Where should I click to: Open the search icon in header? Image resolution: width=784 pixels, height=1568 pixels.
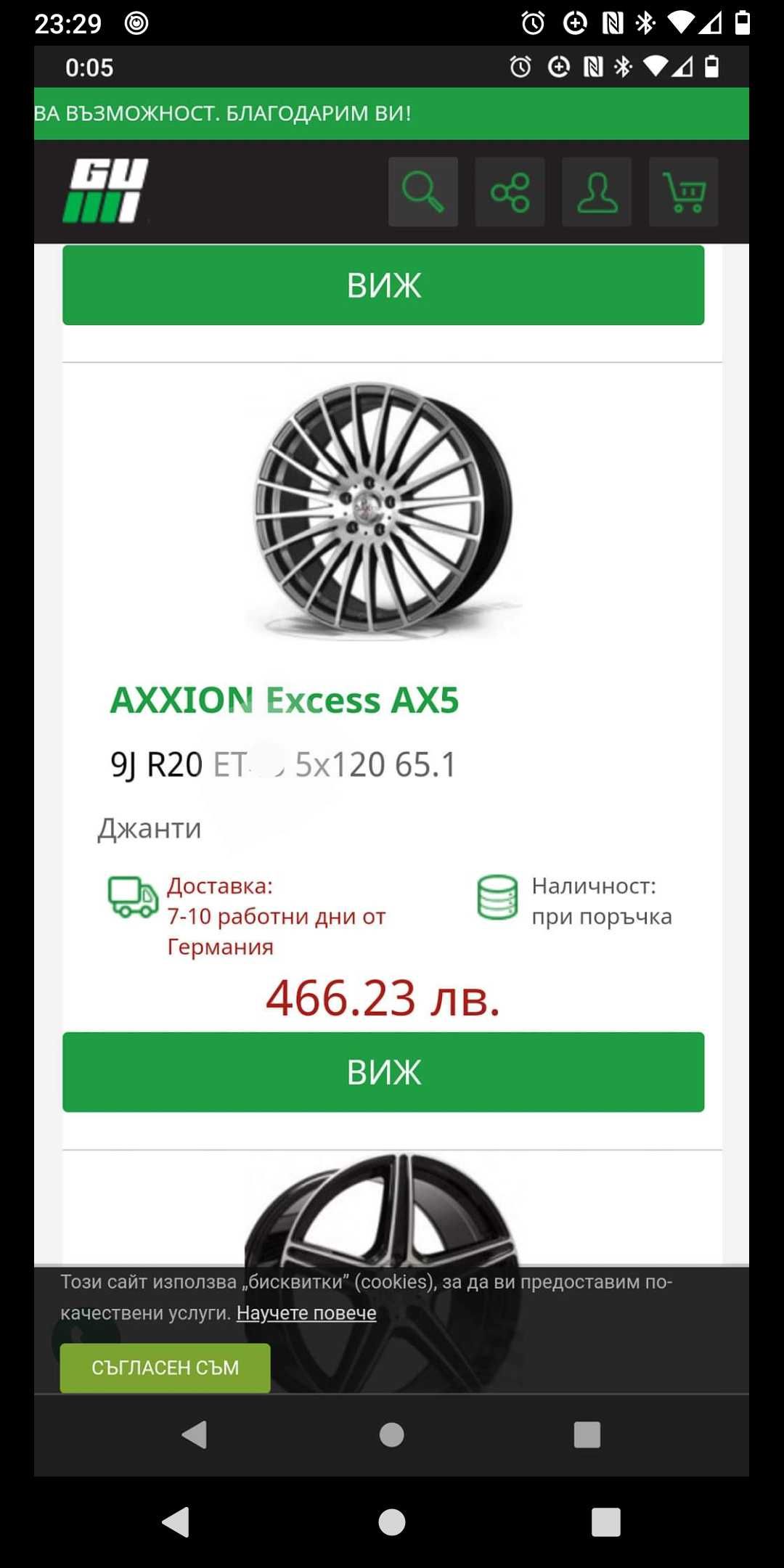pos(422,192)
